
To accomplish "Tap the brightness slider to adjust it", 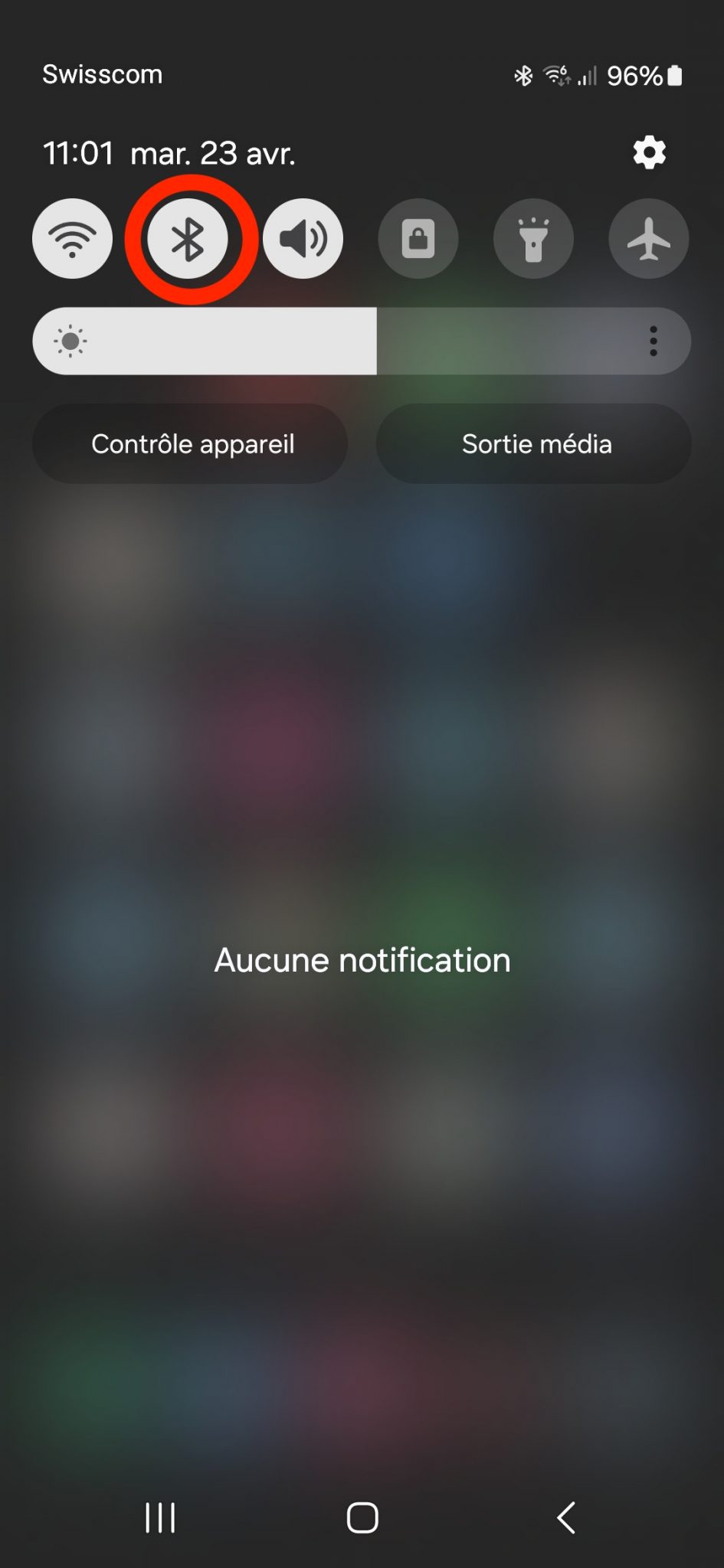I will (362, 341).
